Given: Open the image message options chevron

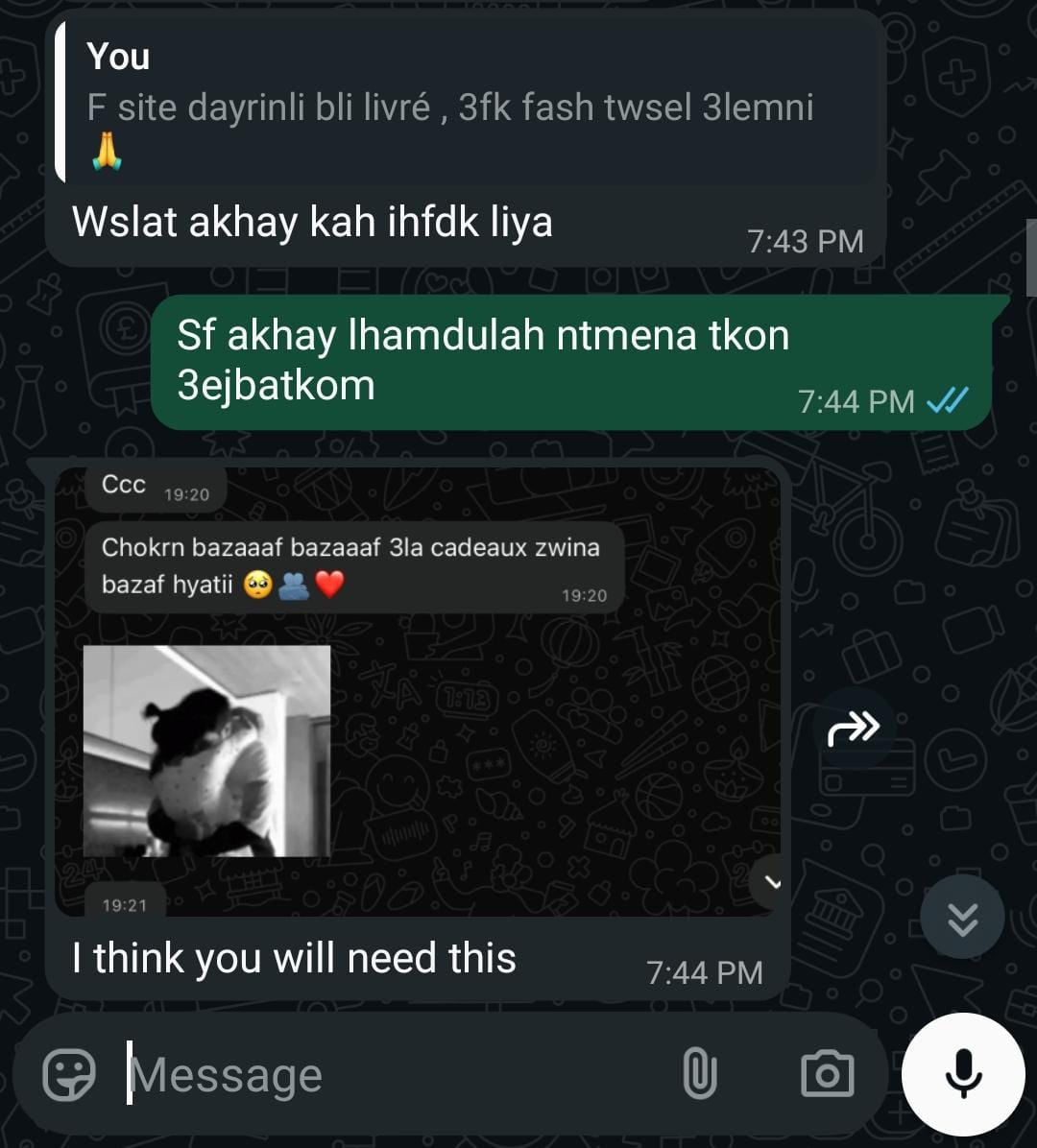Looking at the screenshot, I should click(772, 883).
